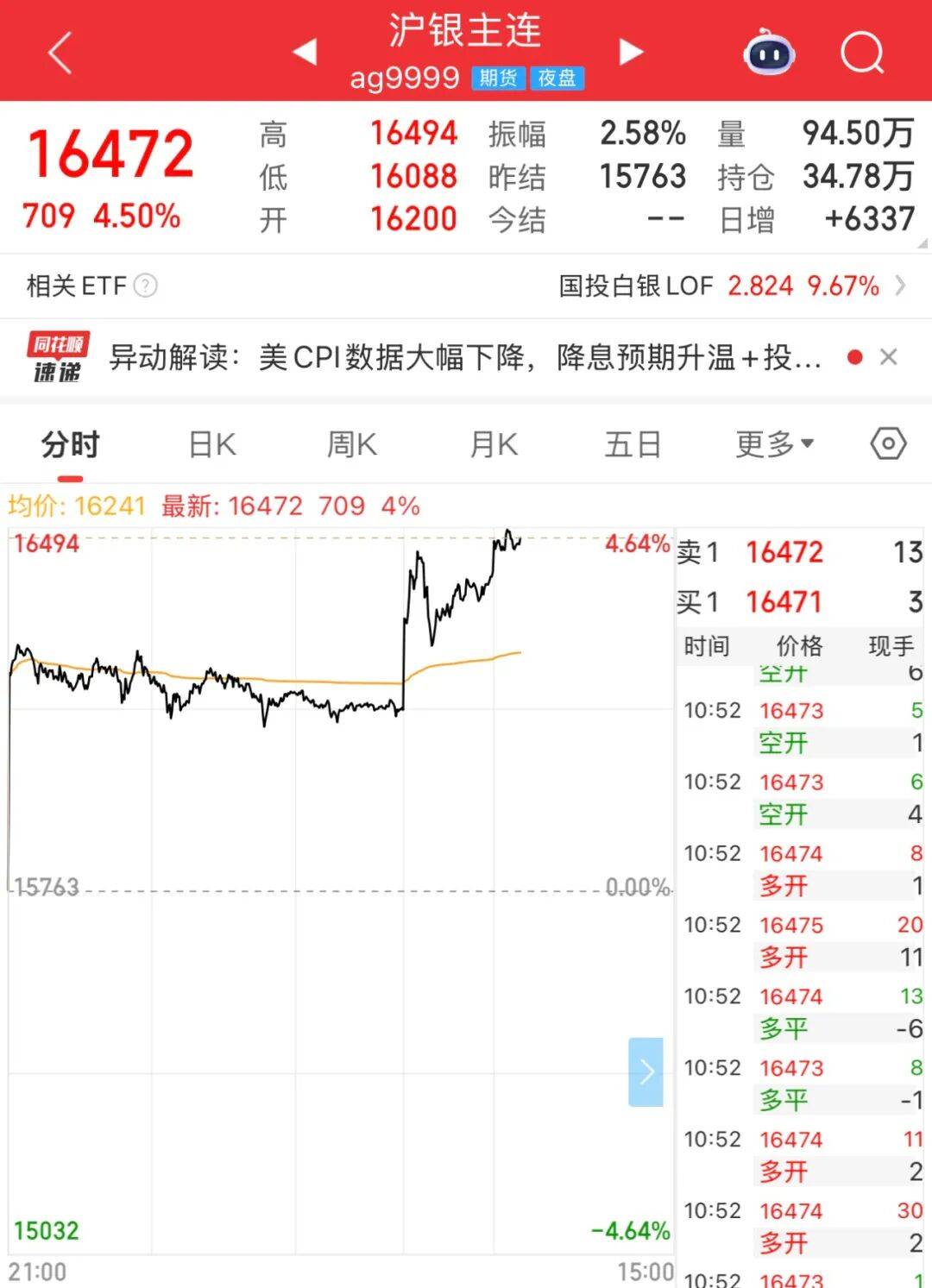Collapse the trade panel with blue arrow
932x1288 pixels.
point(645,1071)
